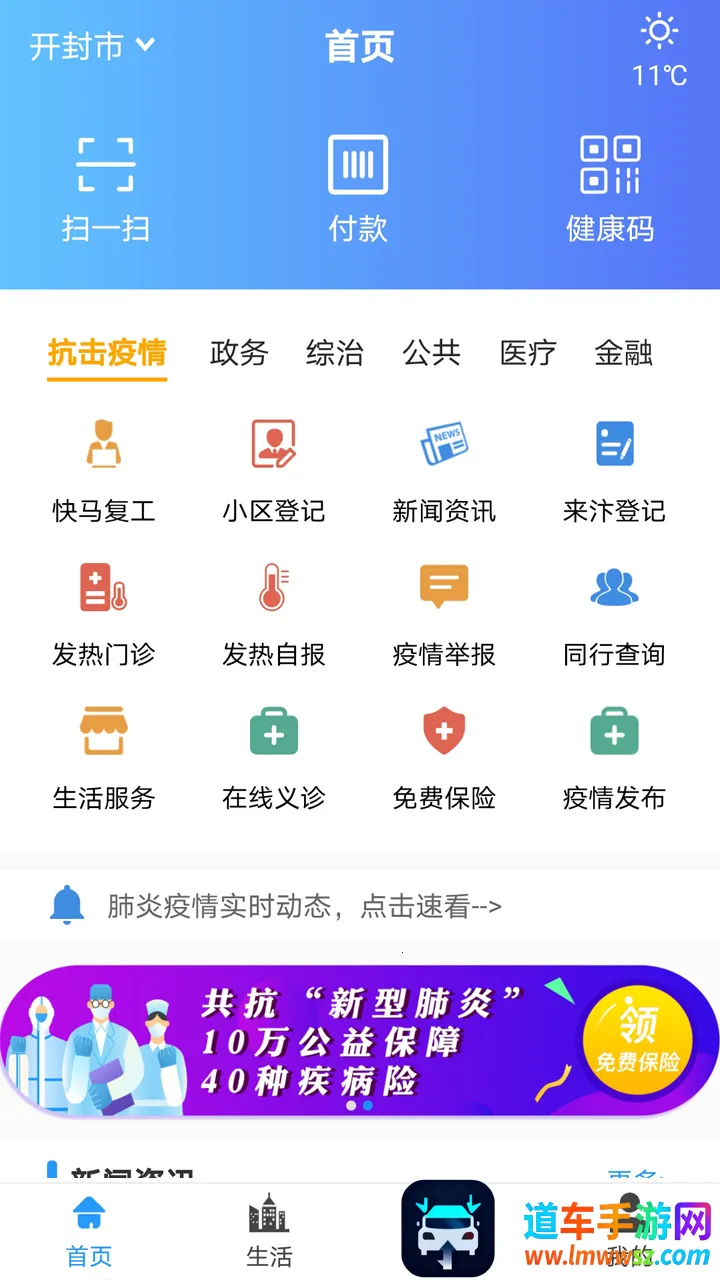Screen dimensions: 720x1280
Task: Switch to the 医疗 tab
Action: tap(528, 354)
